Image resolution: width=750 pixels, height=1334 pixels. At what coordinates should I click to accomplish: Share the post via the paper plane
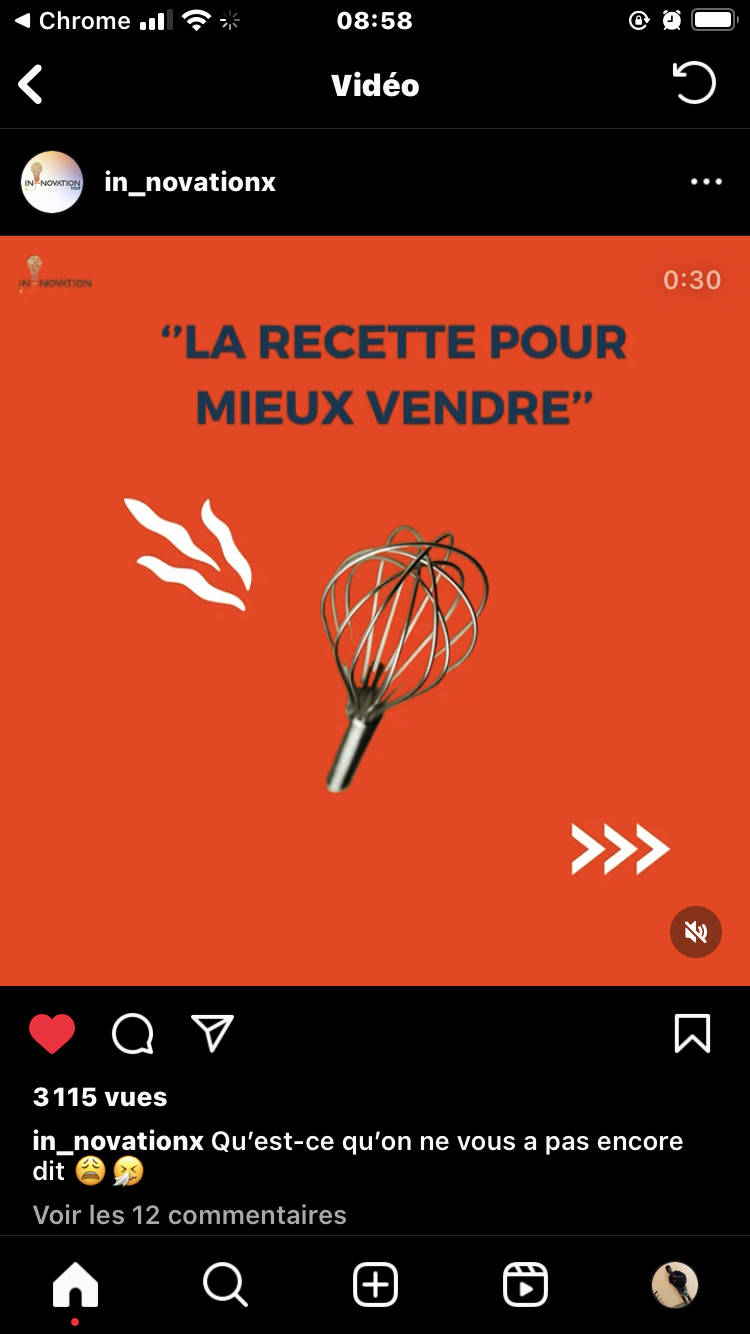212,1034
